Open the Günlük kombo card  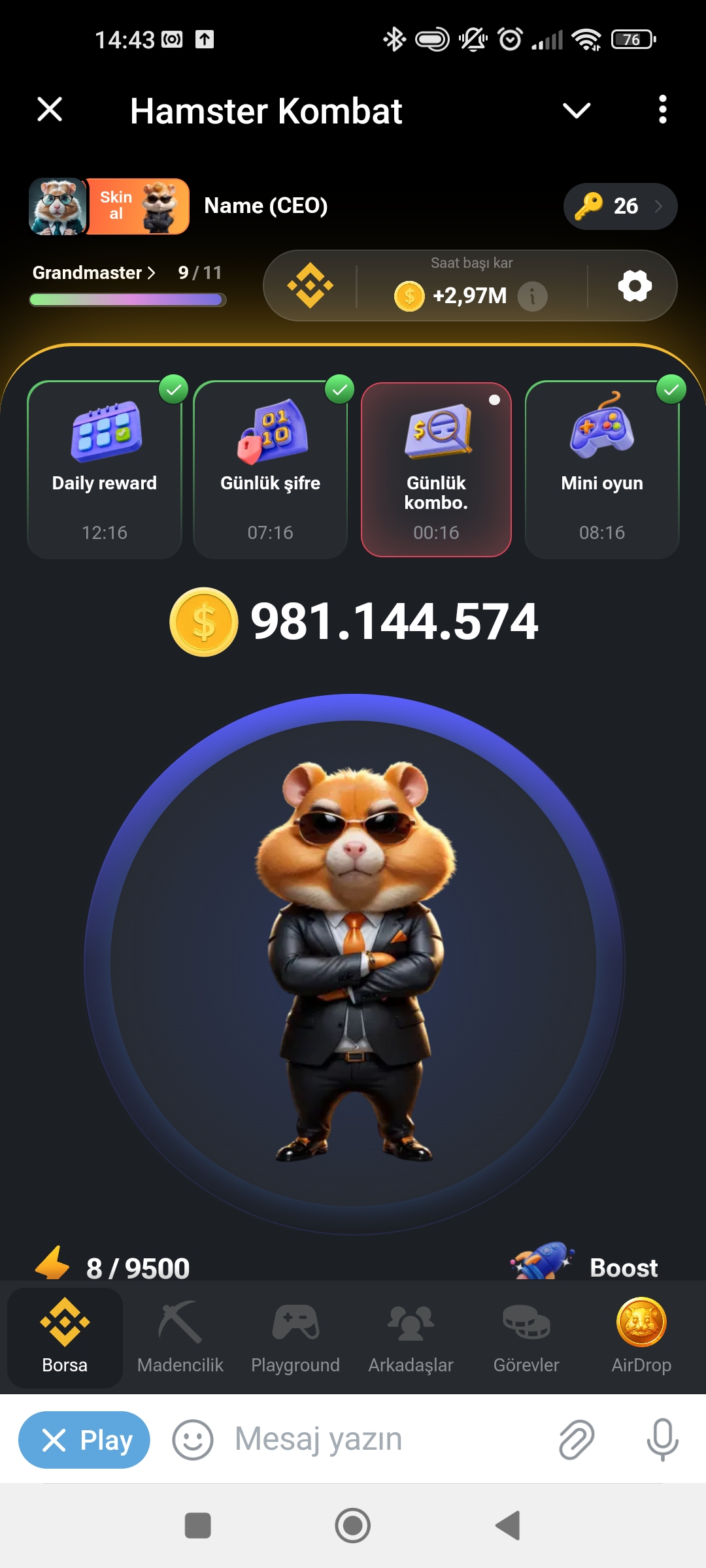[436, 469]
